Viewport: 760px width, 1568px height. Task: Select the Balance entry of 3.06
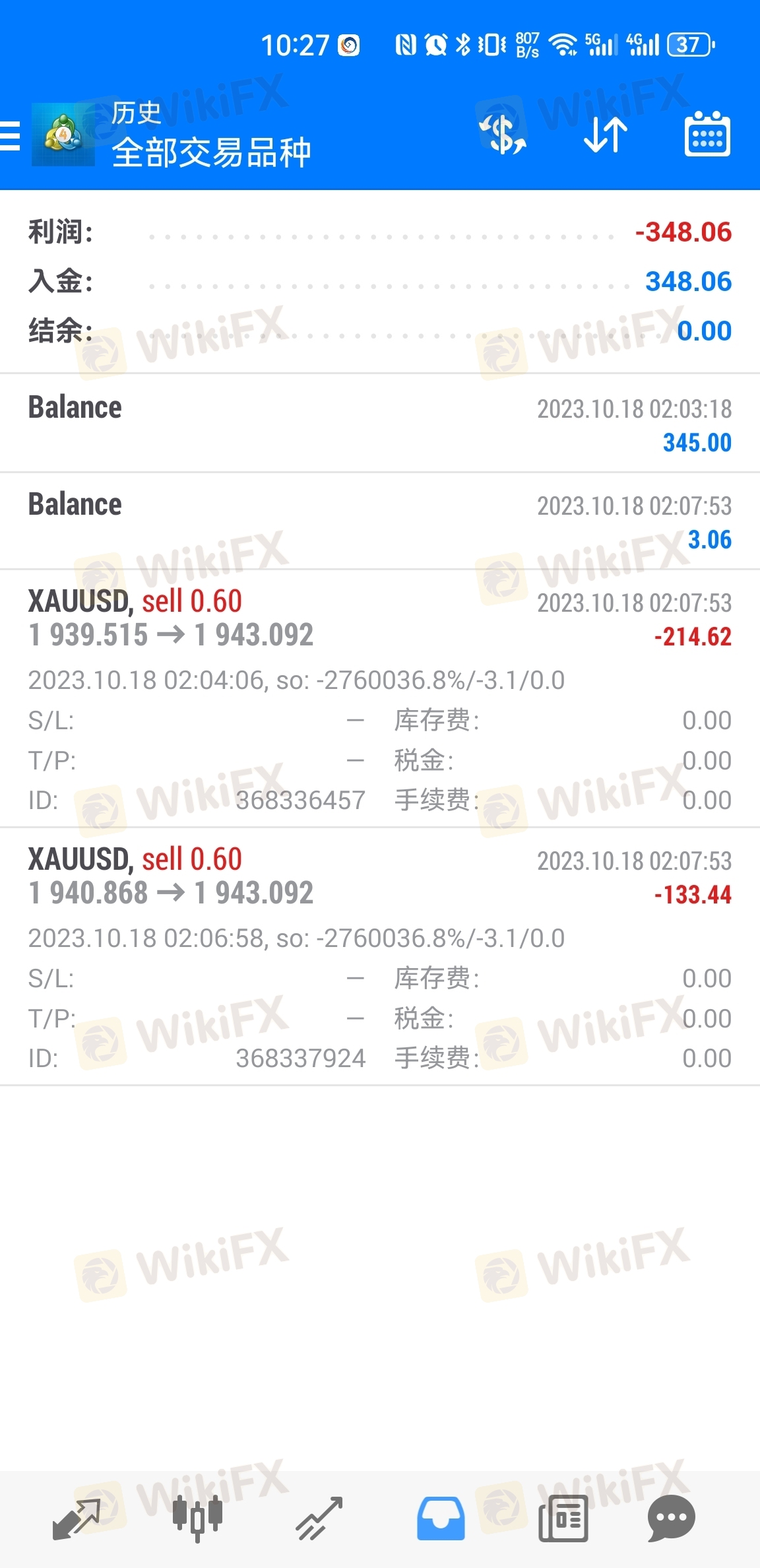pos(380,521)
